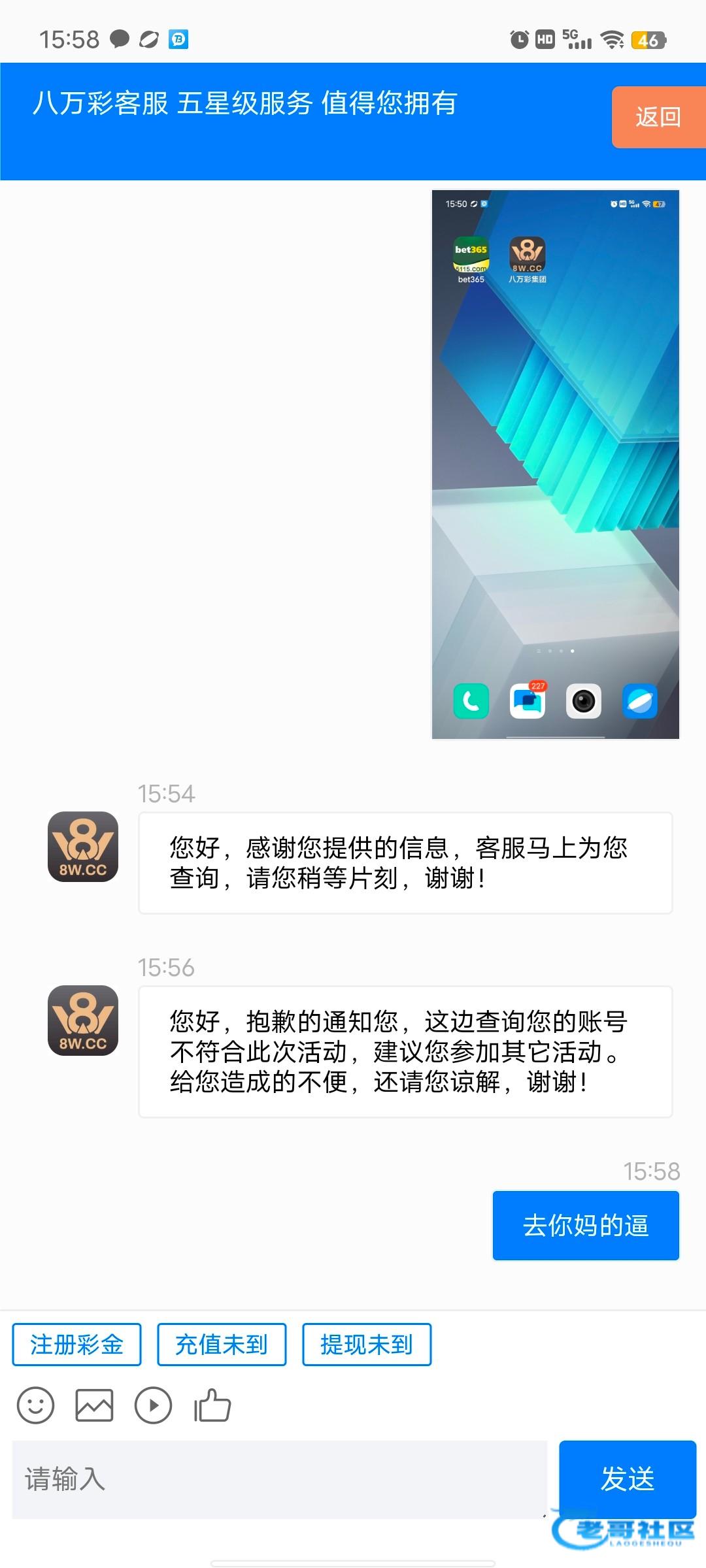Rate the service with the thumbs-up icon
This screenshot has height=1568, width=706.
click(212, 1405)
